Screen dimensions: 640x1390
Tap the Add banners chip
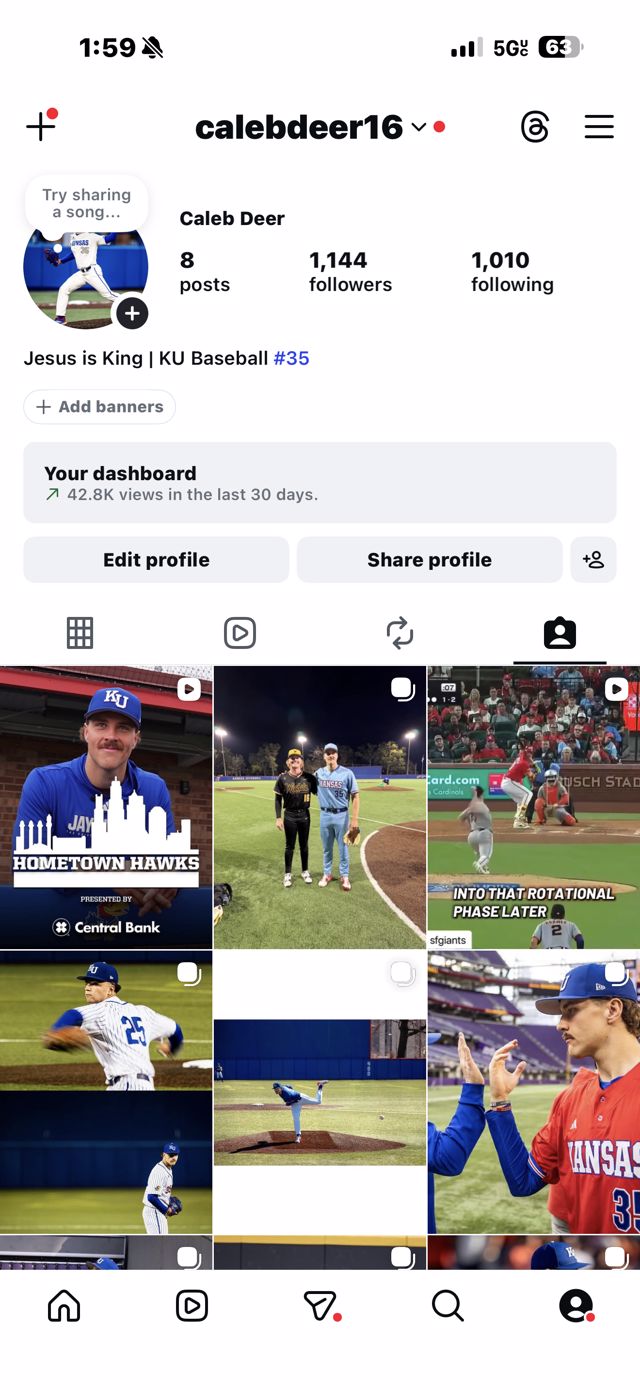pos(100,407)
